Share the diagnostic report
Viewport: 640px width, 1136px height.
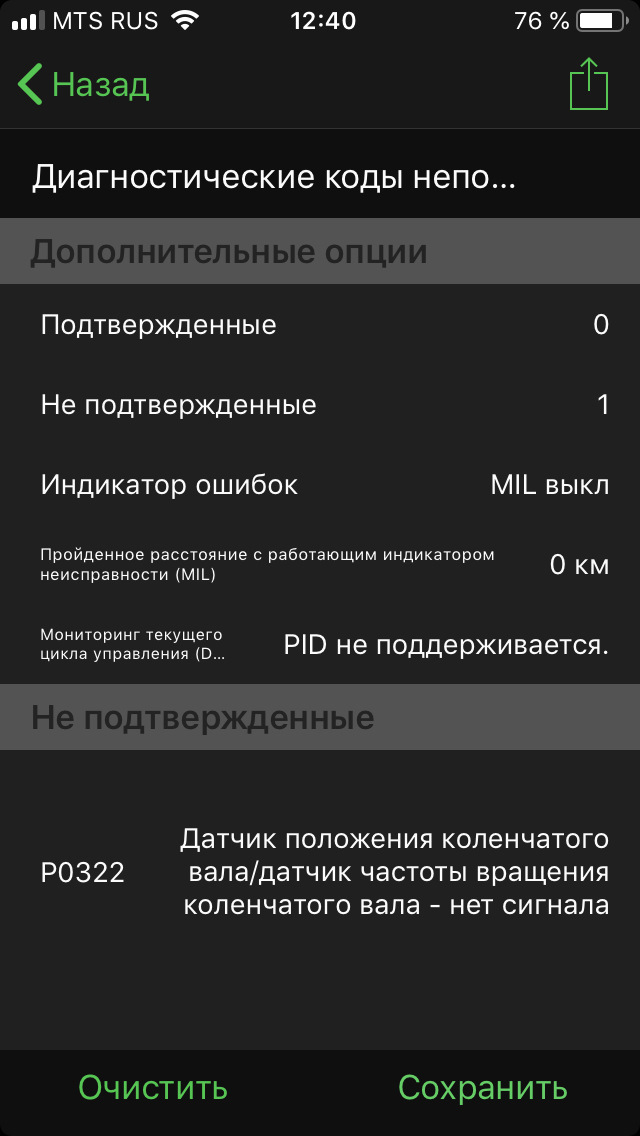[588, 85]
